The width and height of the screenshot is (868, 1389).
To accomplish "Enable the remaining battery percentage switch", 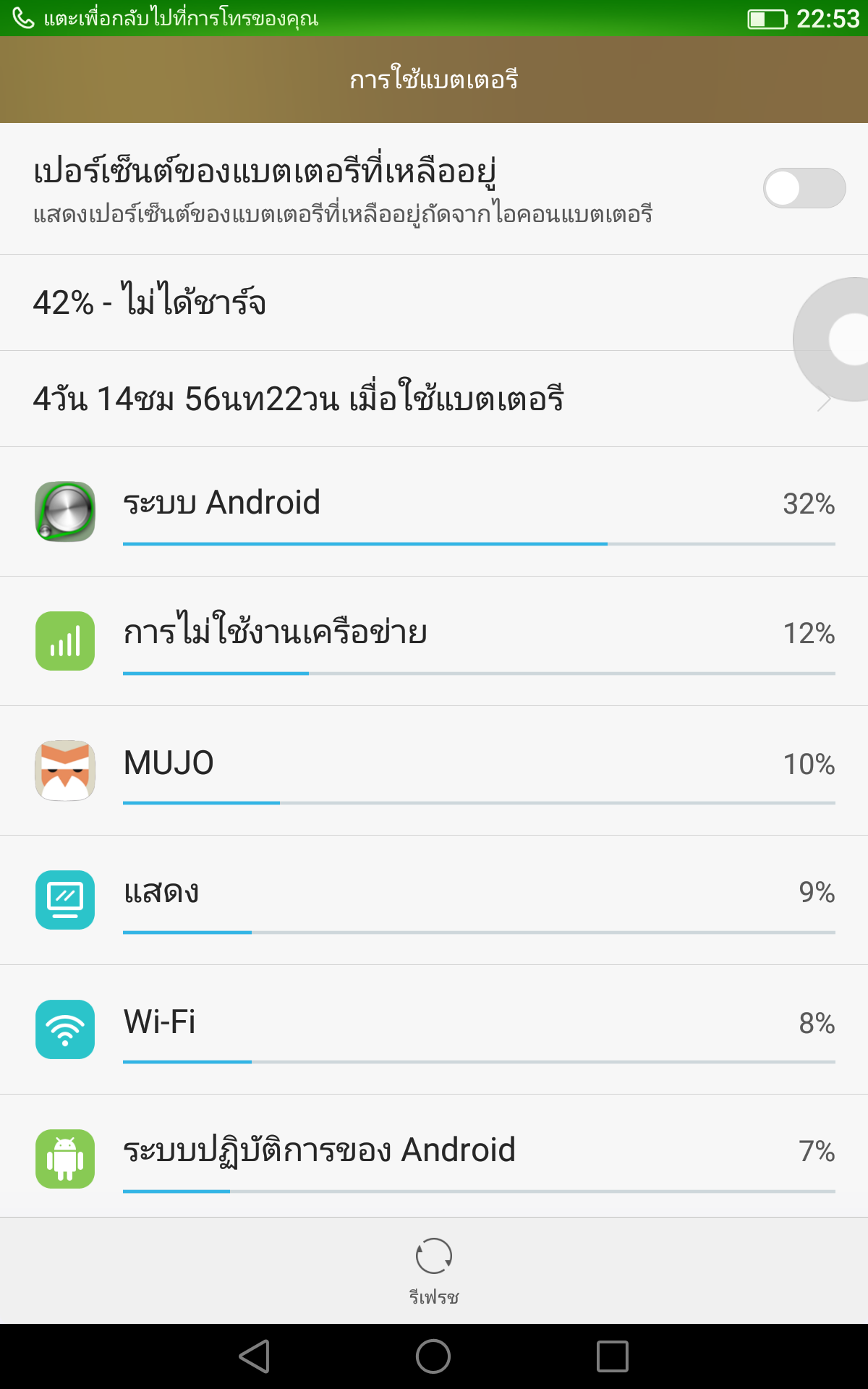I will (x=804, y=188).
